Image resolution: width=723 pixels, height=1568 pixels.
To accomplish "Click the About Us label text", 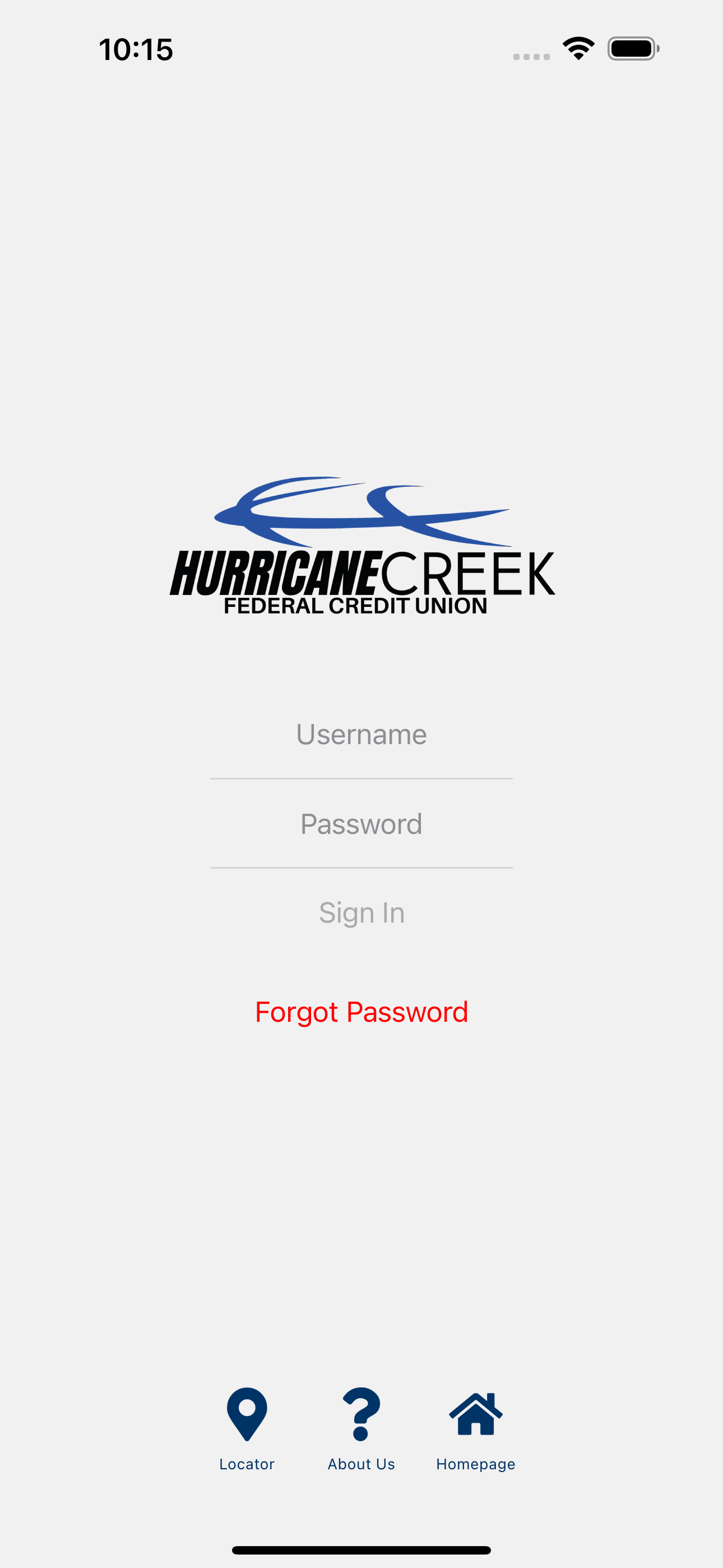I will (x=361, y=1464).
